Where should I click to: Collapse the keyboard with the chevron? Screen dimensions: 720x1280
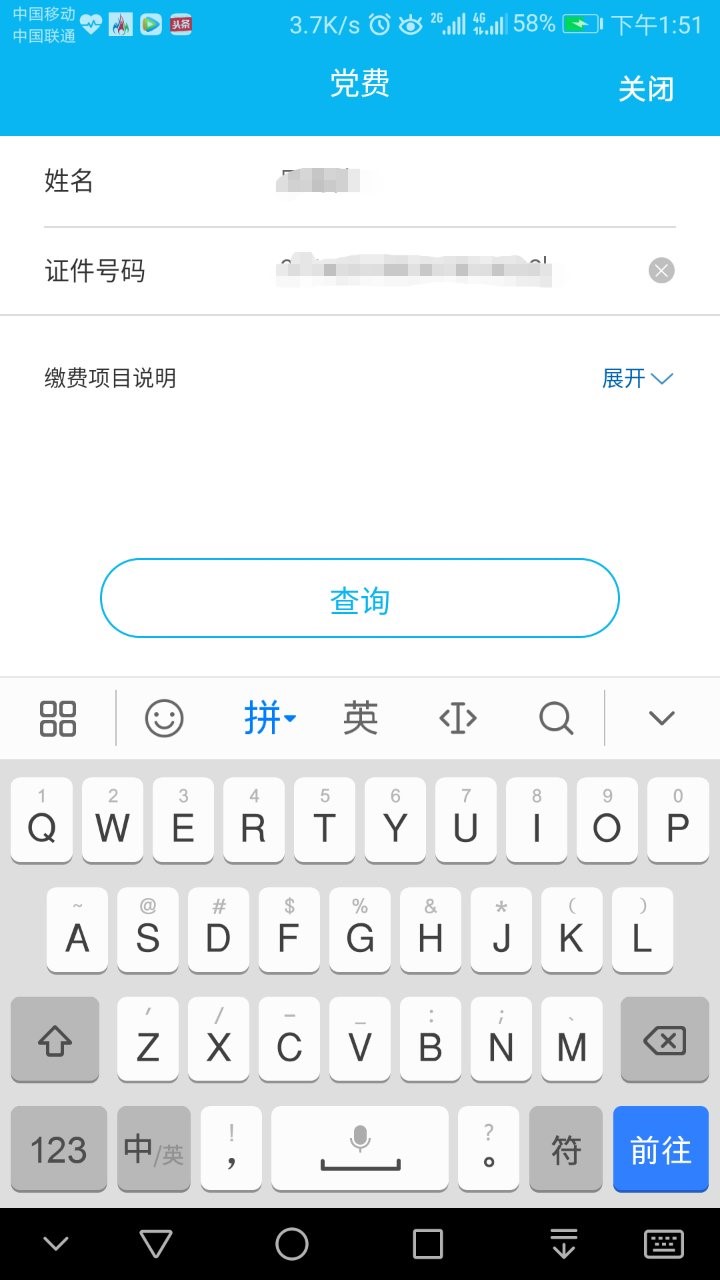coord(661,718)
